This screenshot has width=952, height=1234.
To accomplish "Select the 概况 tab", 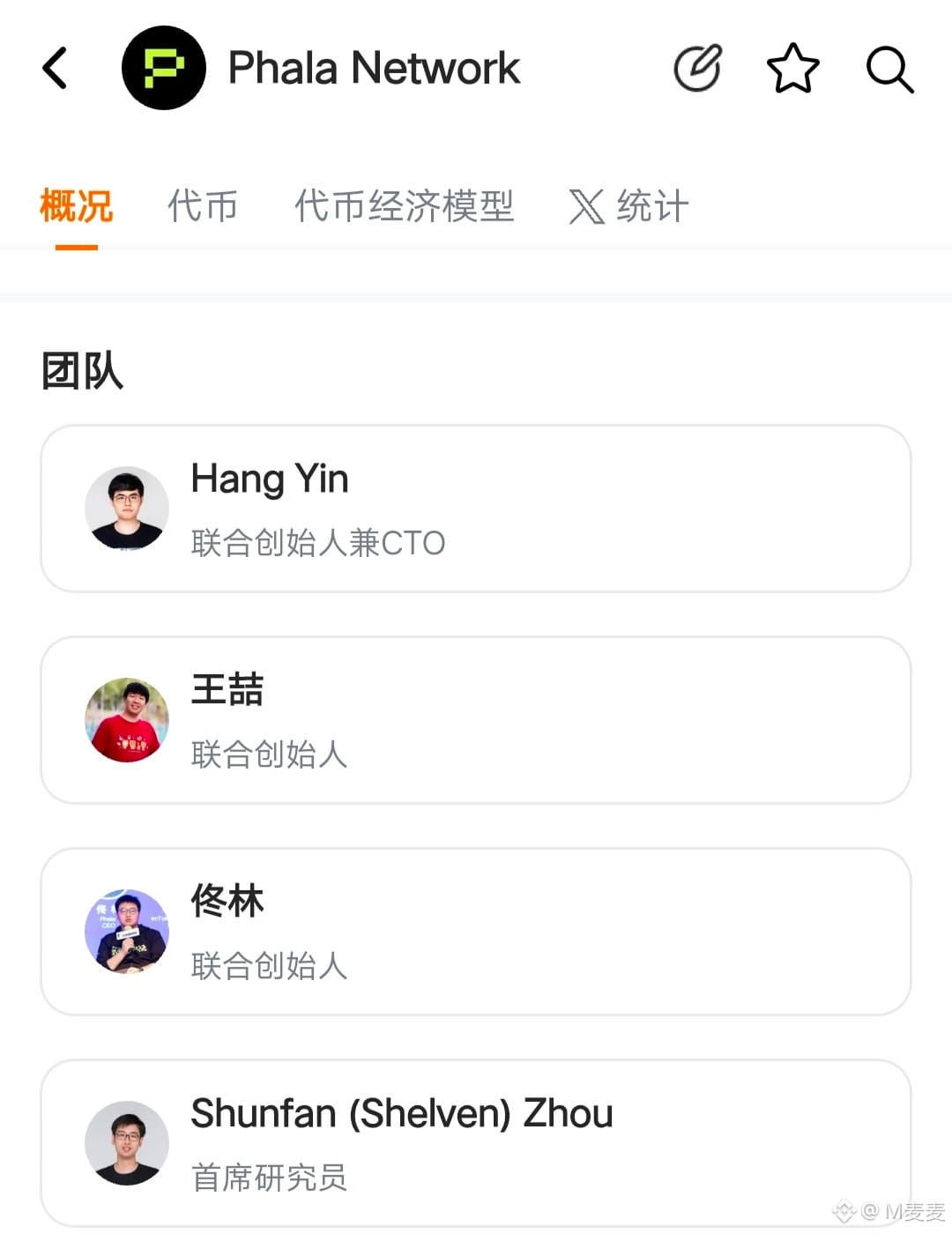I will click(76, 206).
